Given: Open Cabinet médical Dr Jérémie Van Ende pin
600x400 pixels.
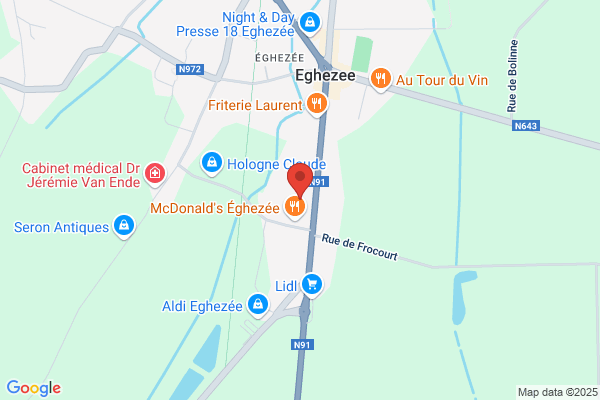Looking at the screenshot, I should point(155,174).
